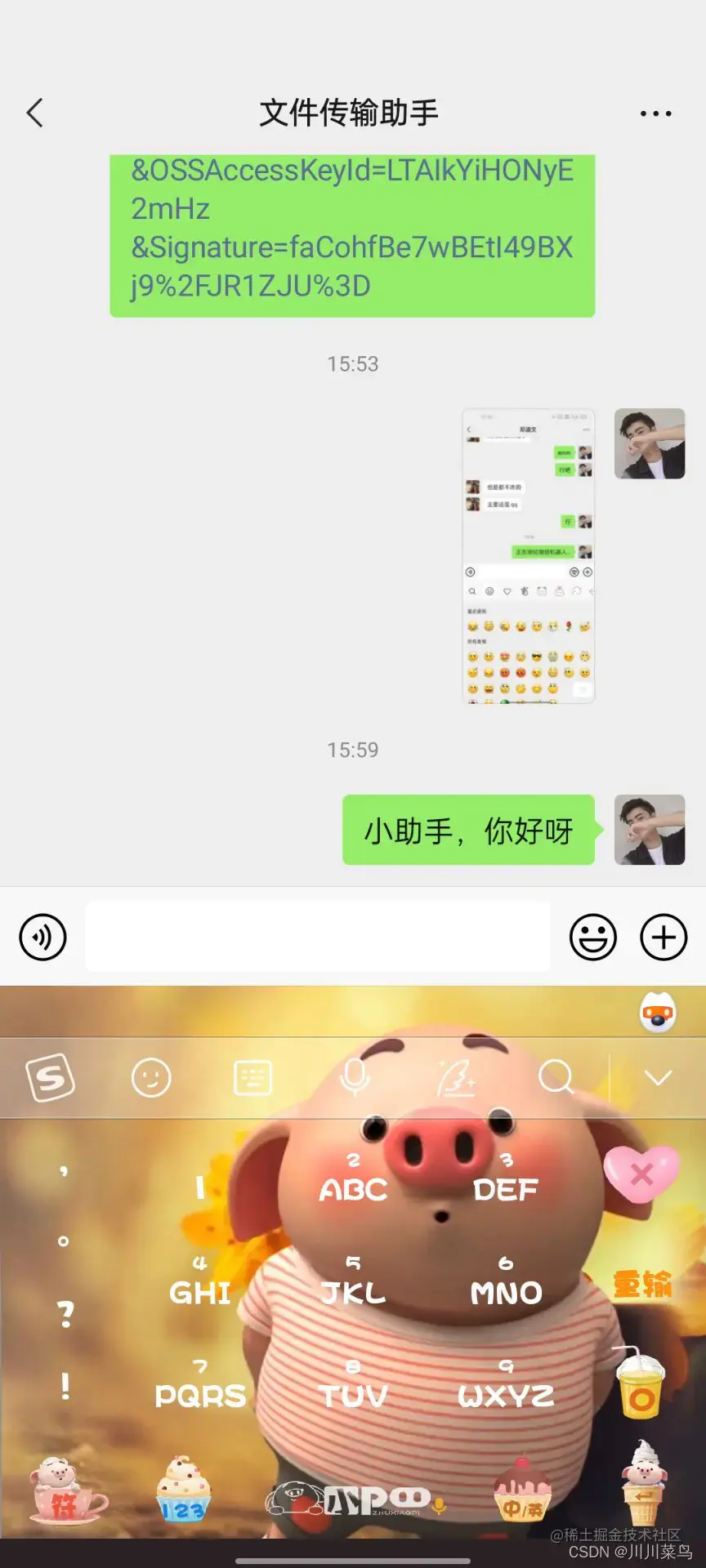Tap the MNO key
This screenshot has height=1568, width=706.
506,1284
